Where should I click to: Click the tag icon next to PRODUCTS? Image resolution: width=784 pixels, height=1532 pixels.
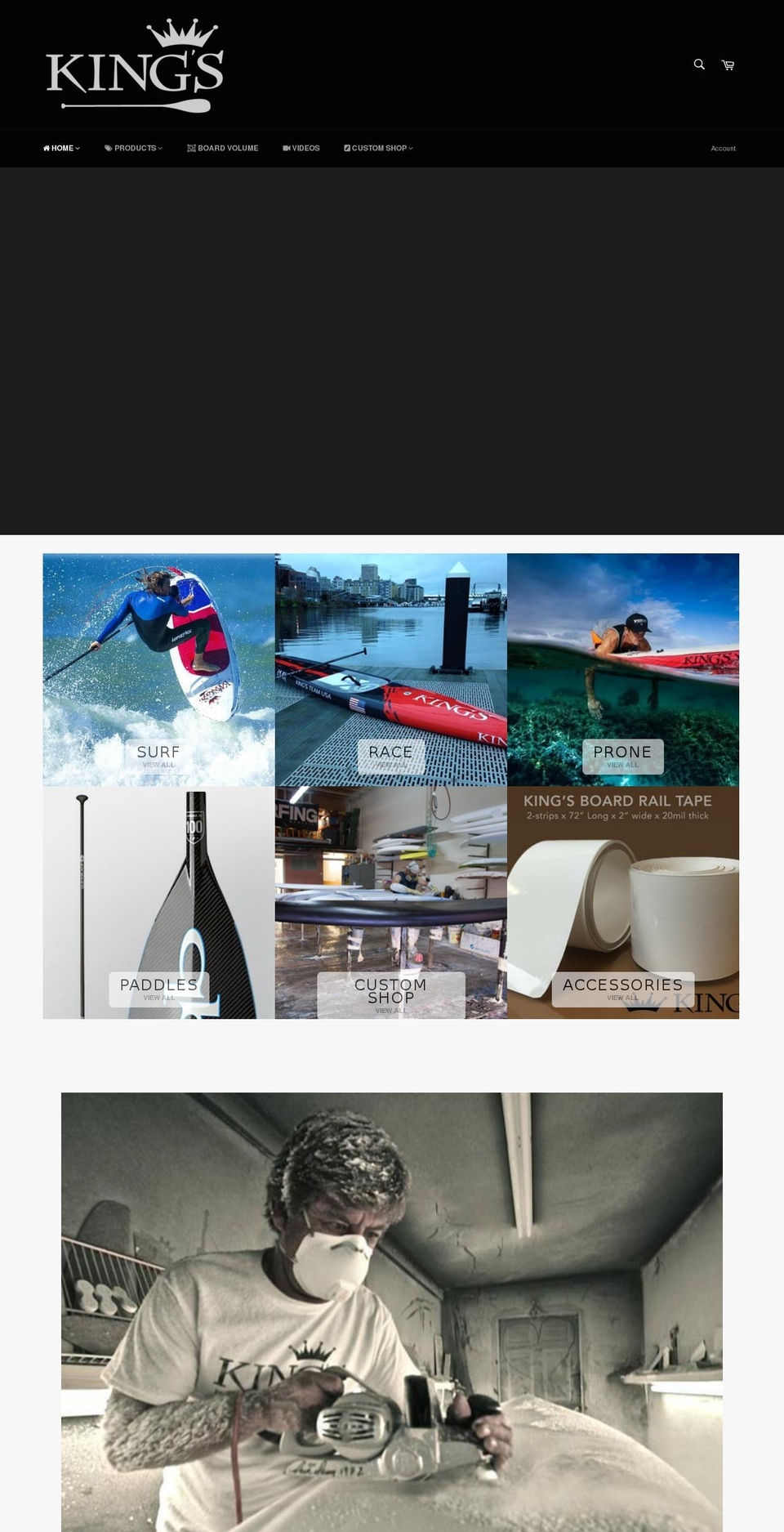(107, 148)
